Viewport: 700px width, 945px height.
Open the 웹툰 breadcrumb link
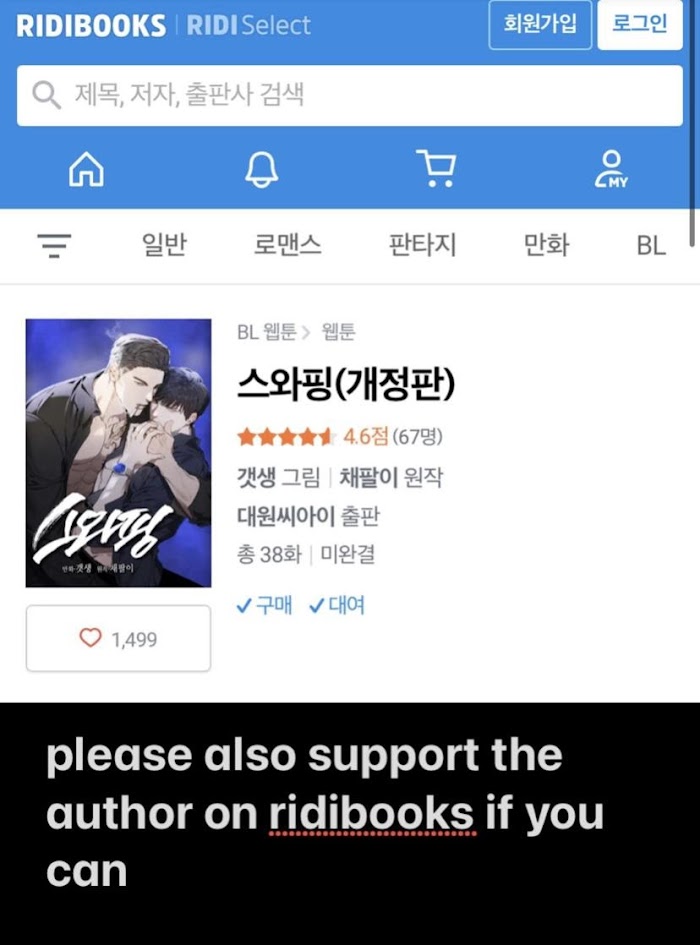coord(339,333)
